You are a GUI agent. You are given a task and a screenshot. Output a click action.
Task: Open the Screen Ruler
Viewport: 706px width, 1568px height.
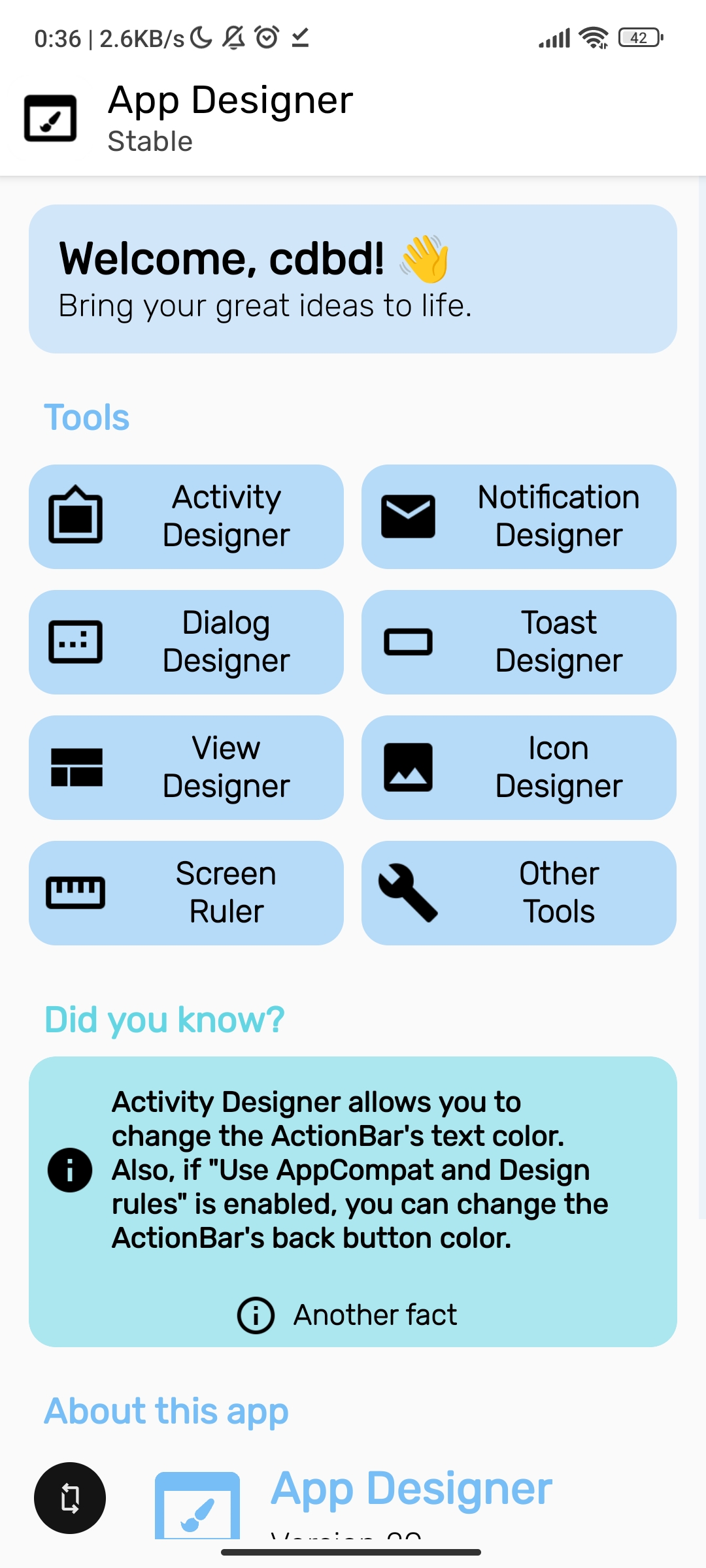coord(186,893)
